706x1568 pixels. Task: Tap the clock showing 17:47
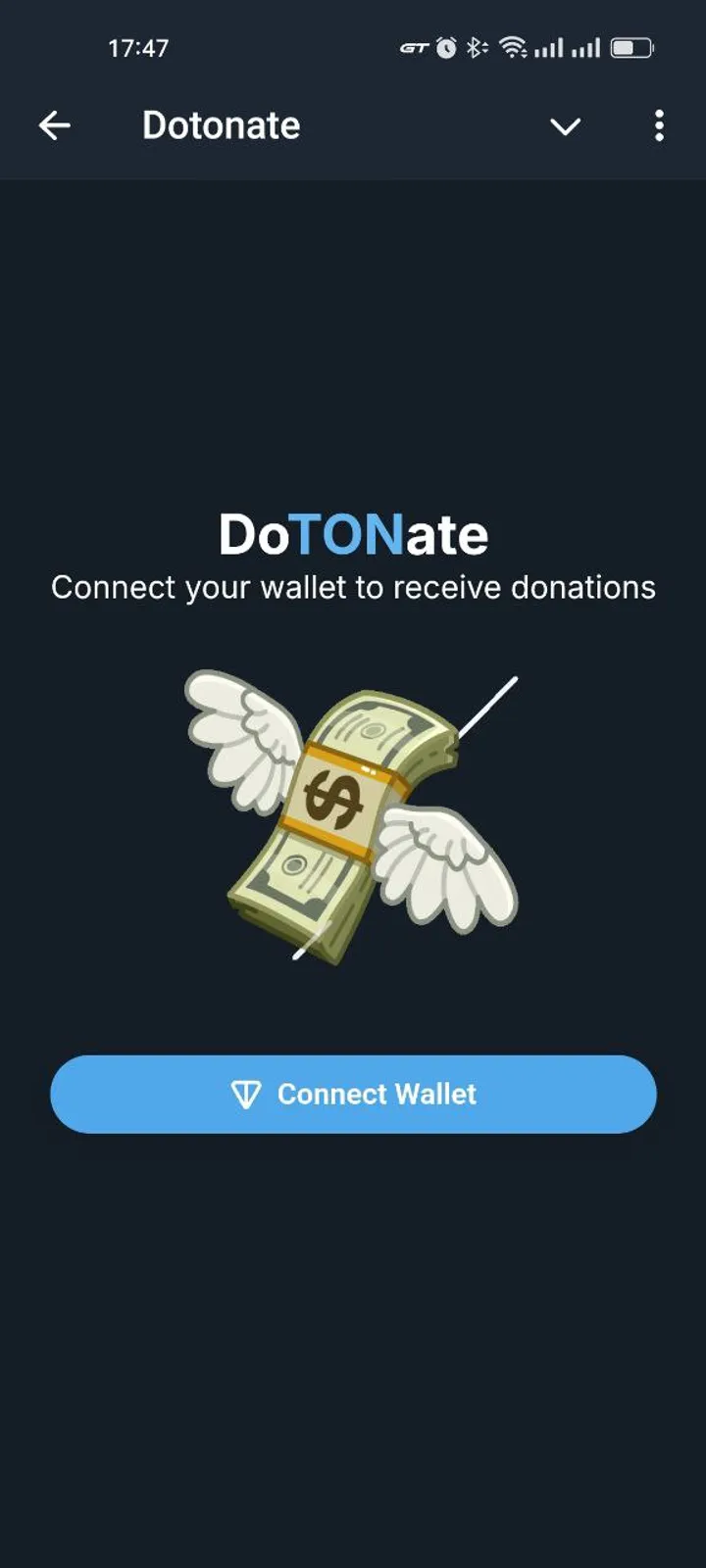coord(137,46)
